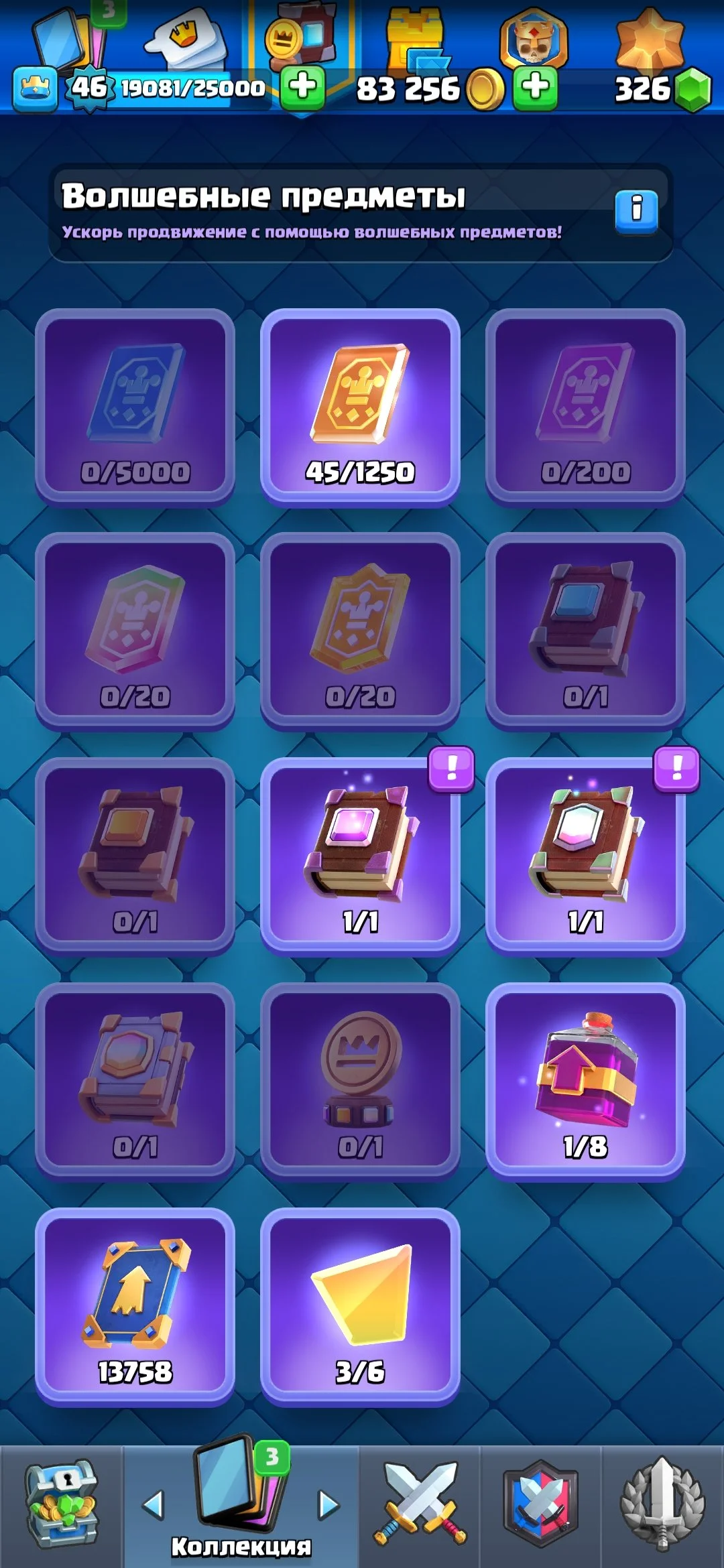Open the orange wild card 45/1250
This screenshot has width=724, height=1568.
coord(360,407)
